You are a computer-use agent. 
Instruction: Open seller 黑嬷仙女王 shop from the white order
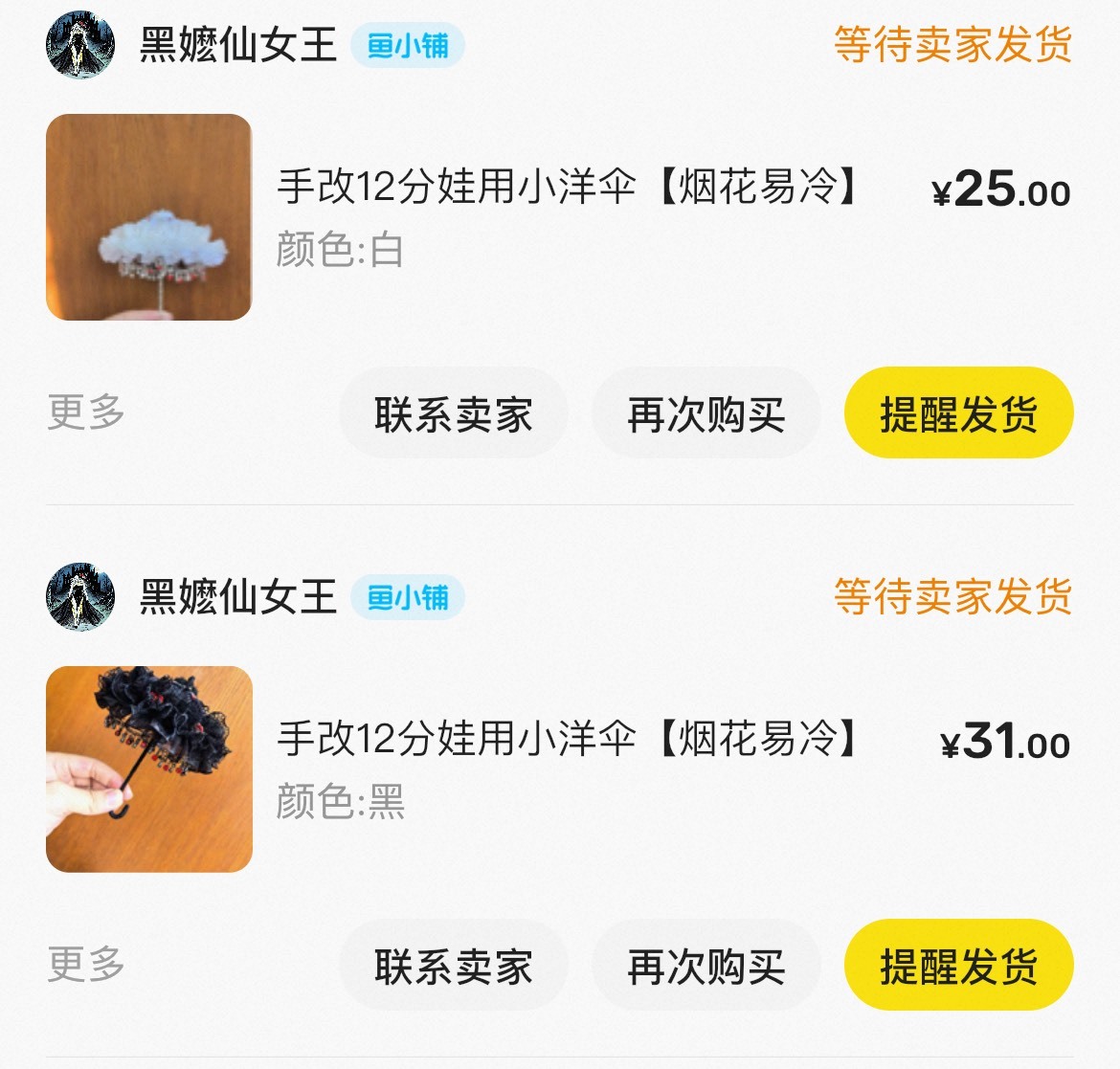[x=237, y=45]
